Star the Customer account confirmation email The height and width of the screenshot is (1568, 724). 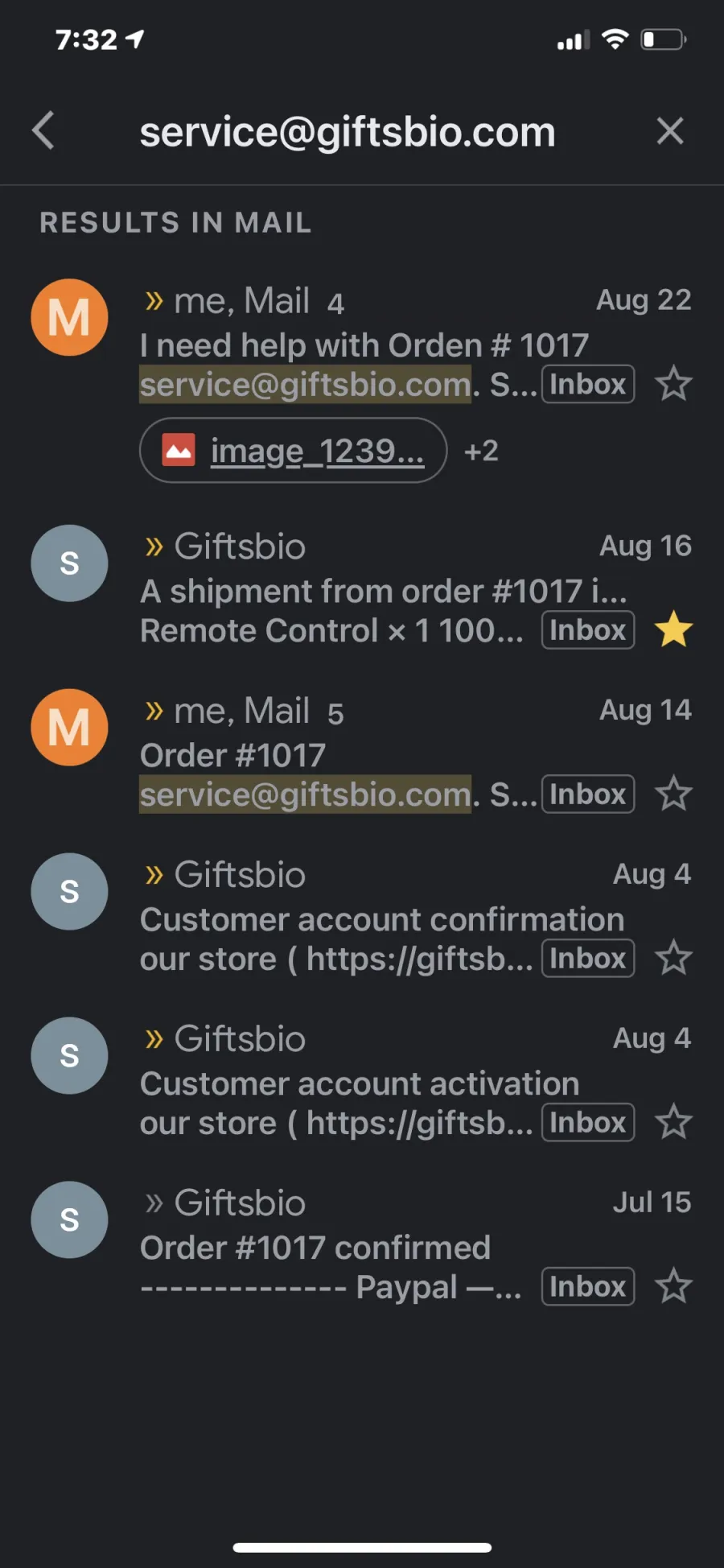click(673, 959)
